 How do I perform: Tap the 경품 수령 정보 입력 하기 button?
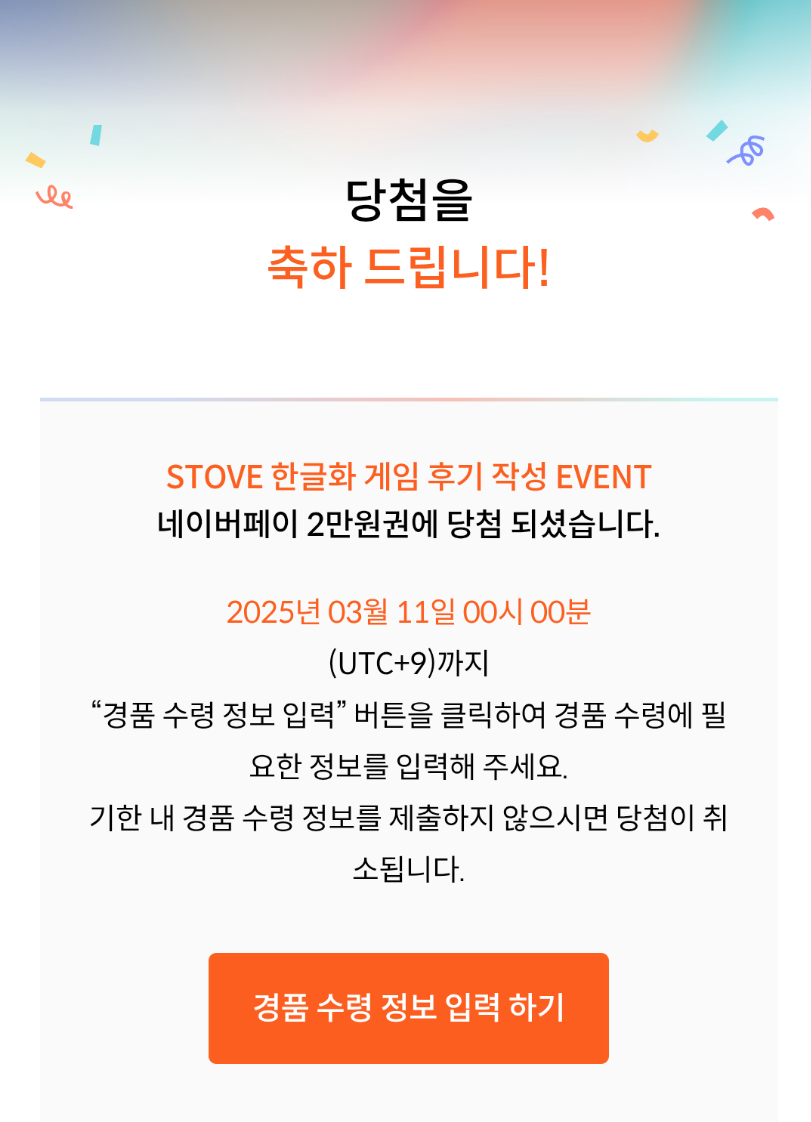(408, 1008)
